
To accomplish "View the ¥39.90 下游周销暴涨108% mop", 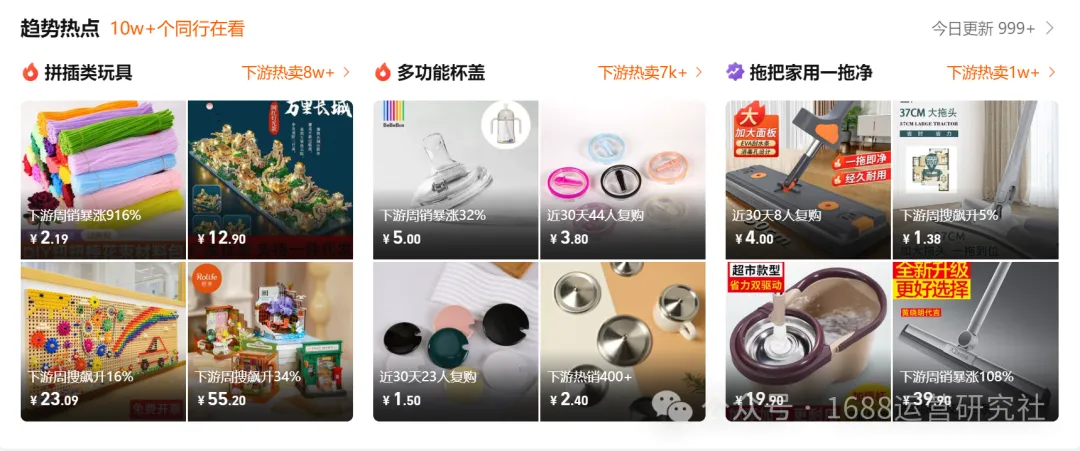I will [975, 341].
